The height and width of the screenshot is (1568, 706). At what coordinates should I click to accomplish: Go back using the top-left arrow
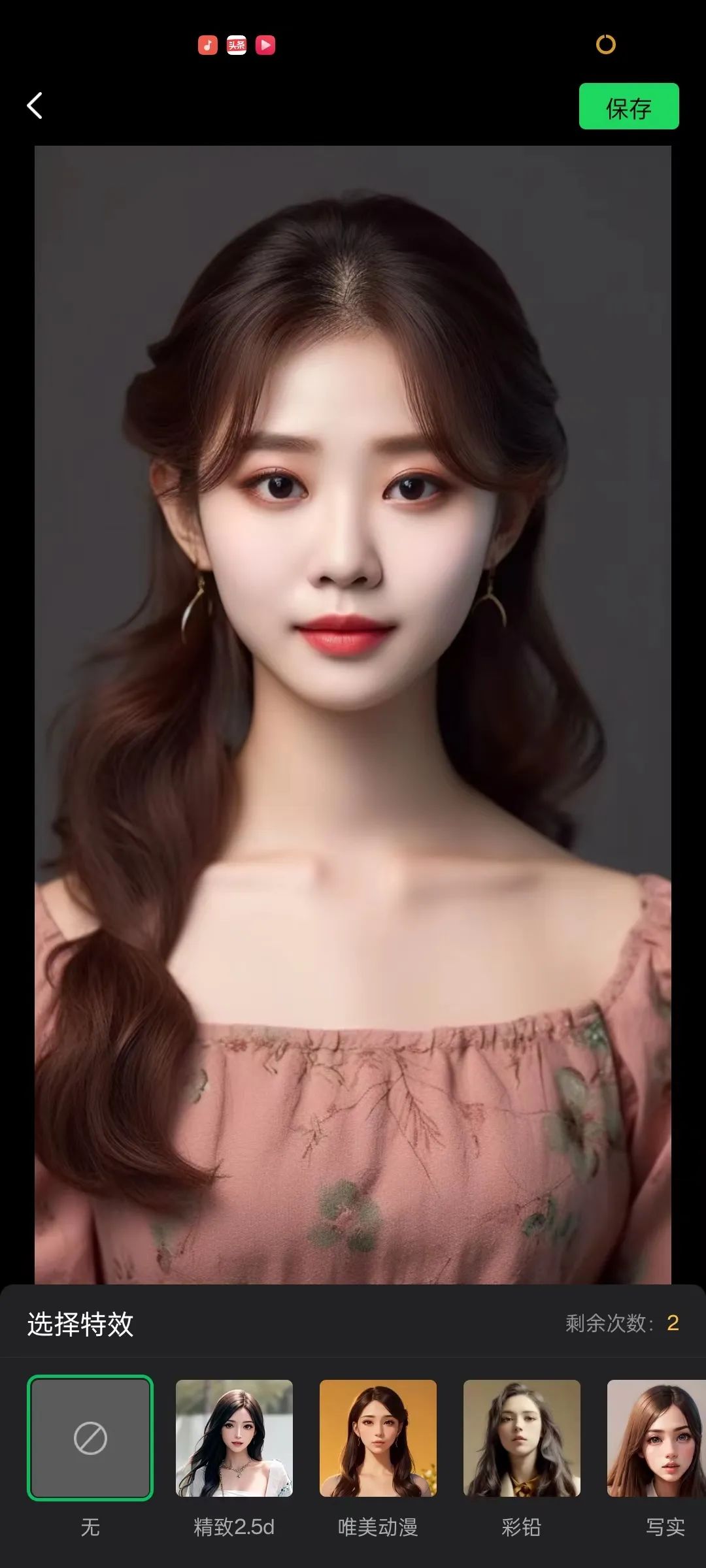35,106
